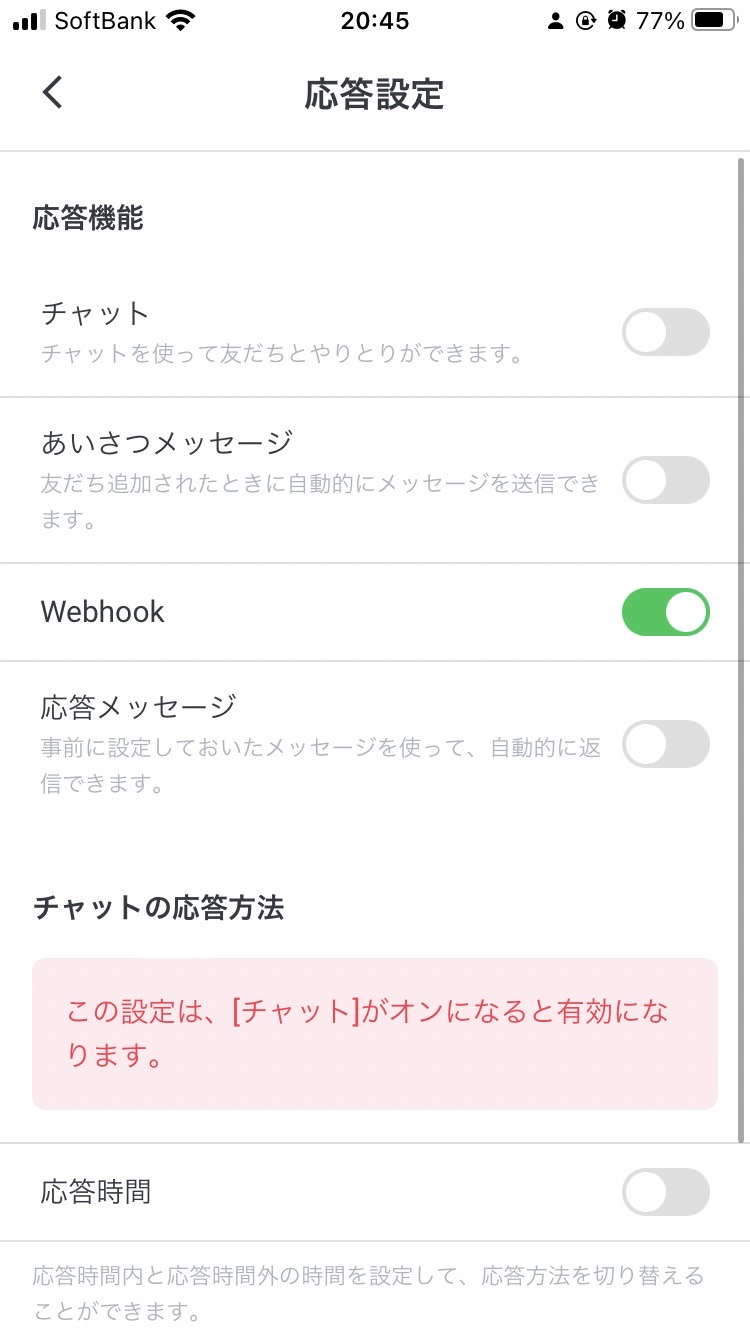Toggle the 応答時間 setting
The height and width of the screenshot is (1334, 750).
click(666, 1192)
